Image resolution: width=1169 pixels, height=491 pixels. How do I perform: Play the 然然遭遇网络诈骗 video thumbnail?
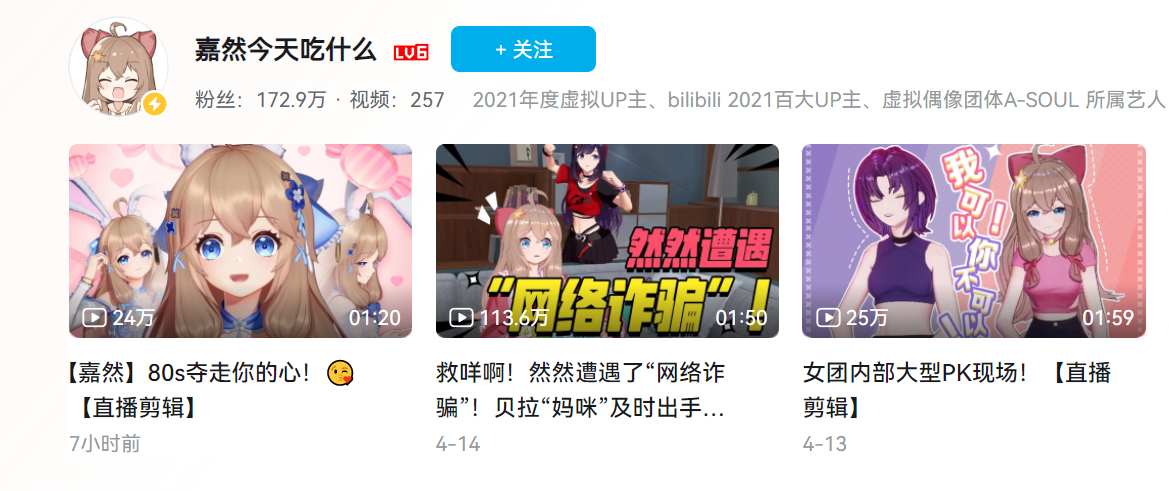point(607,240)
